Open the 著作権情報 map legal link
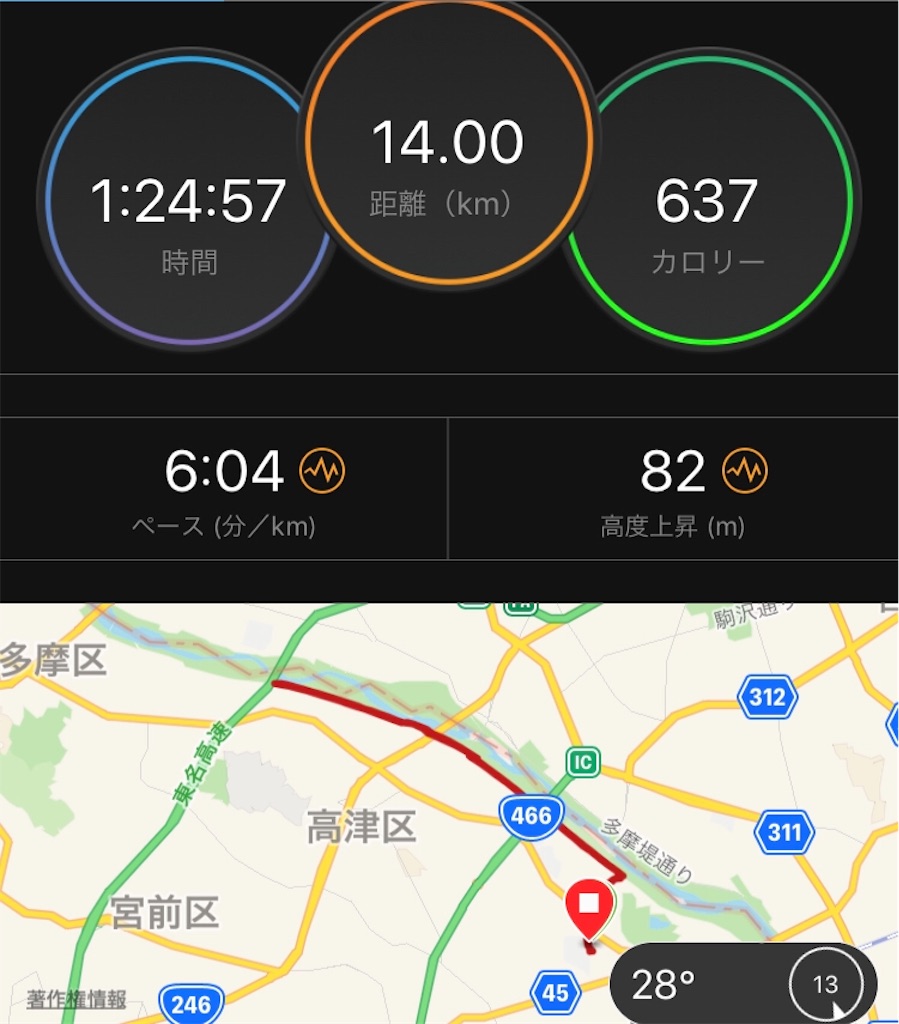The image size is (899, 1024). pyautogui.click(x=76, y=998)
